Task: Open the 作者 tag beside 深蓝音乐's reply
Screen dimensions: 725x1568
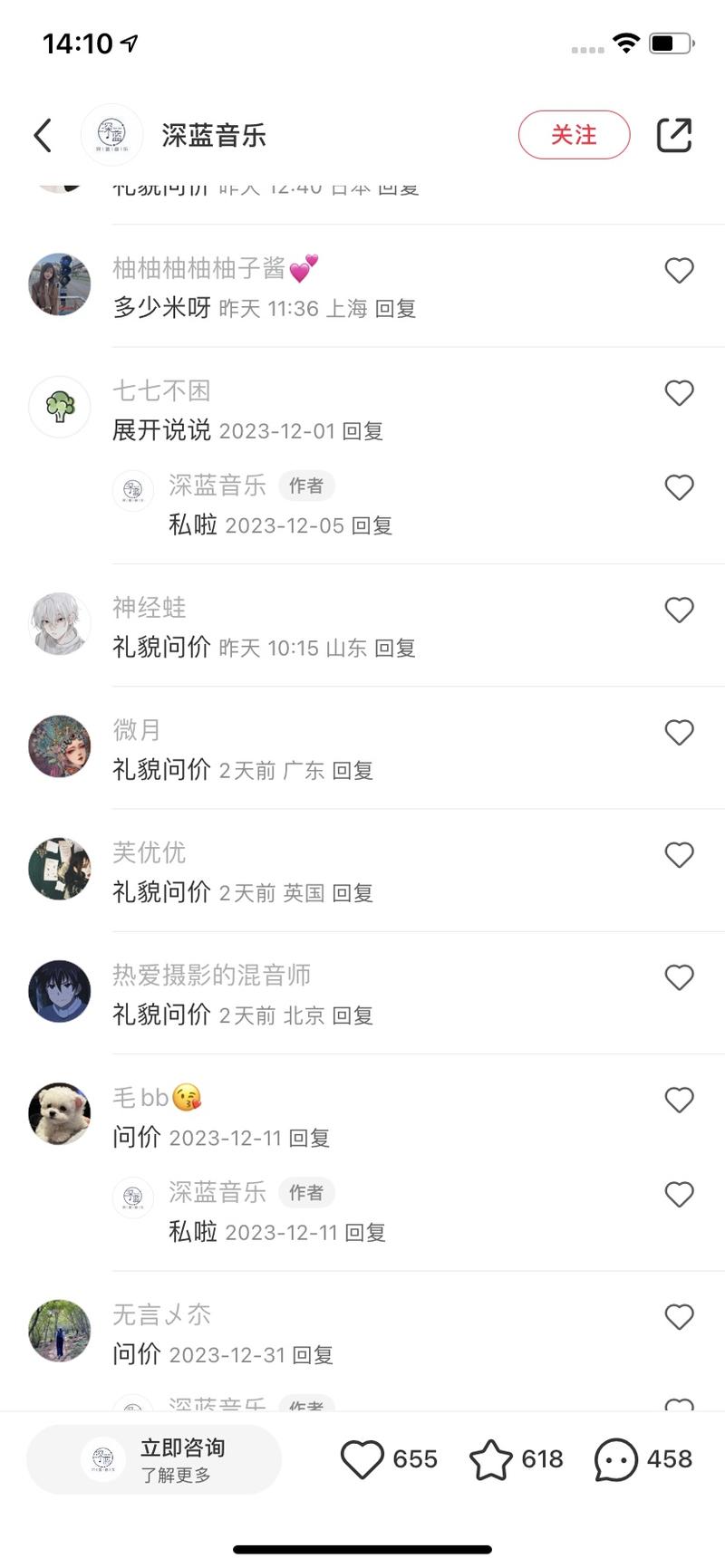Action: click(x=306, y=486)
